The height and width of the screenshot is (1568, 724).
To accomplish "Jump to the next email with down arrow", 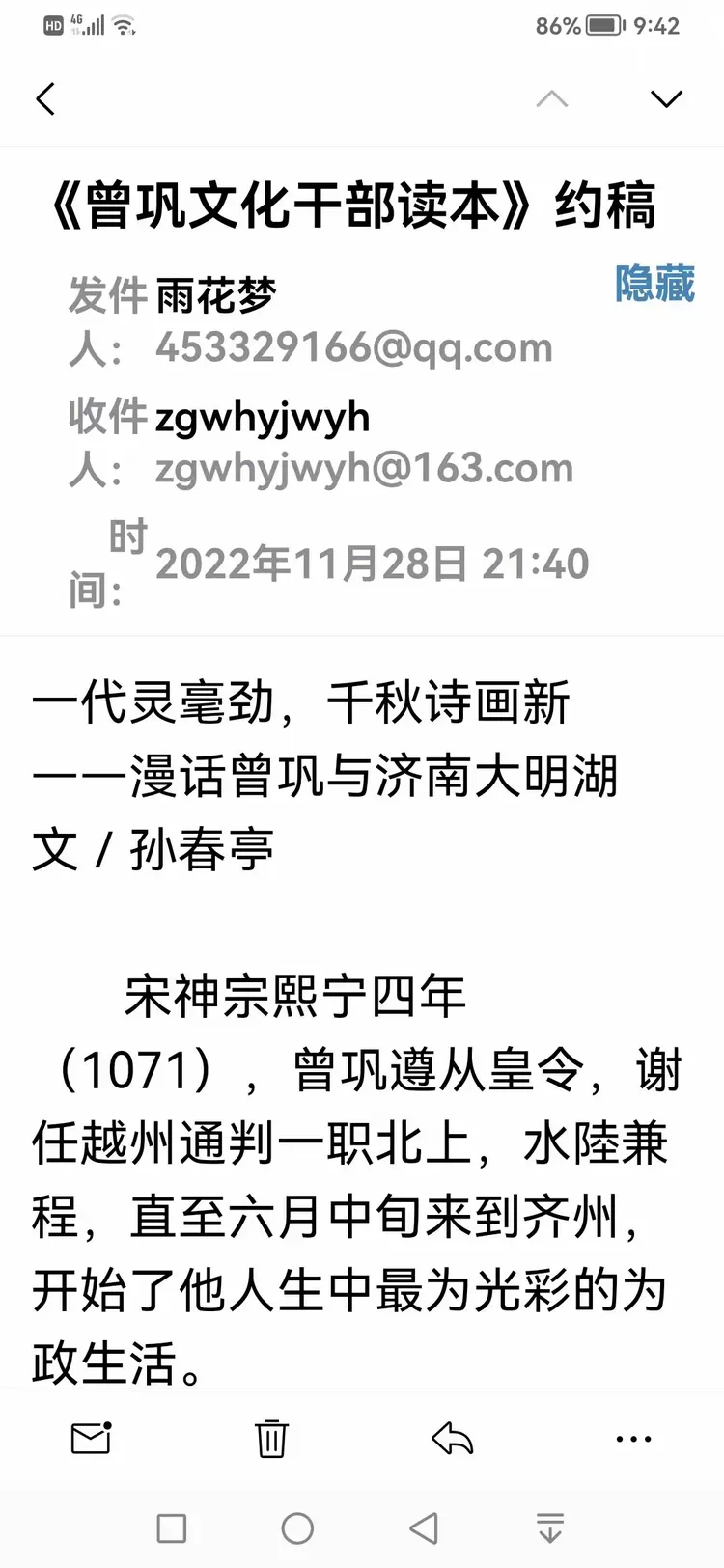I will 666,98.
